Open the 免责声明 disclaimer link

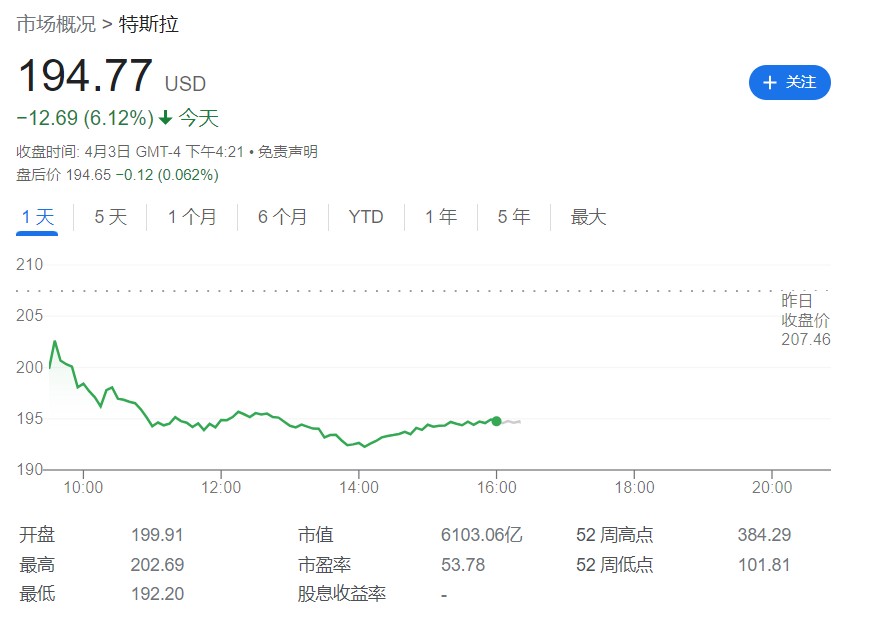point(288,152)
